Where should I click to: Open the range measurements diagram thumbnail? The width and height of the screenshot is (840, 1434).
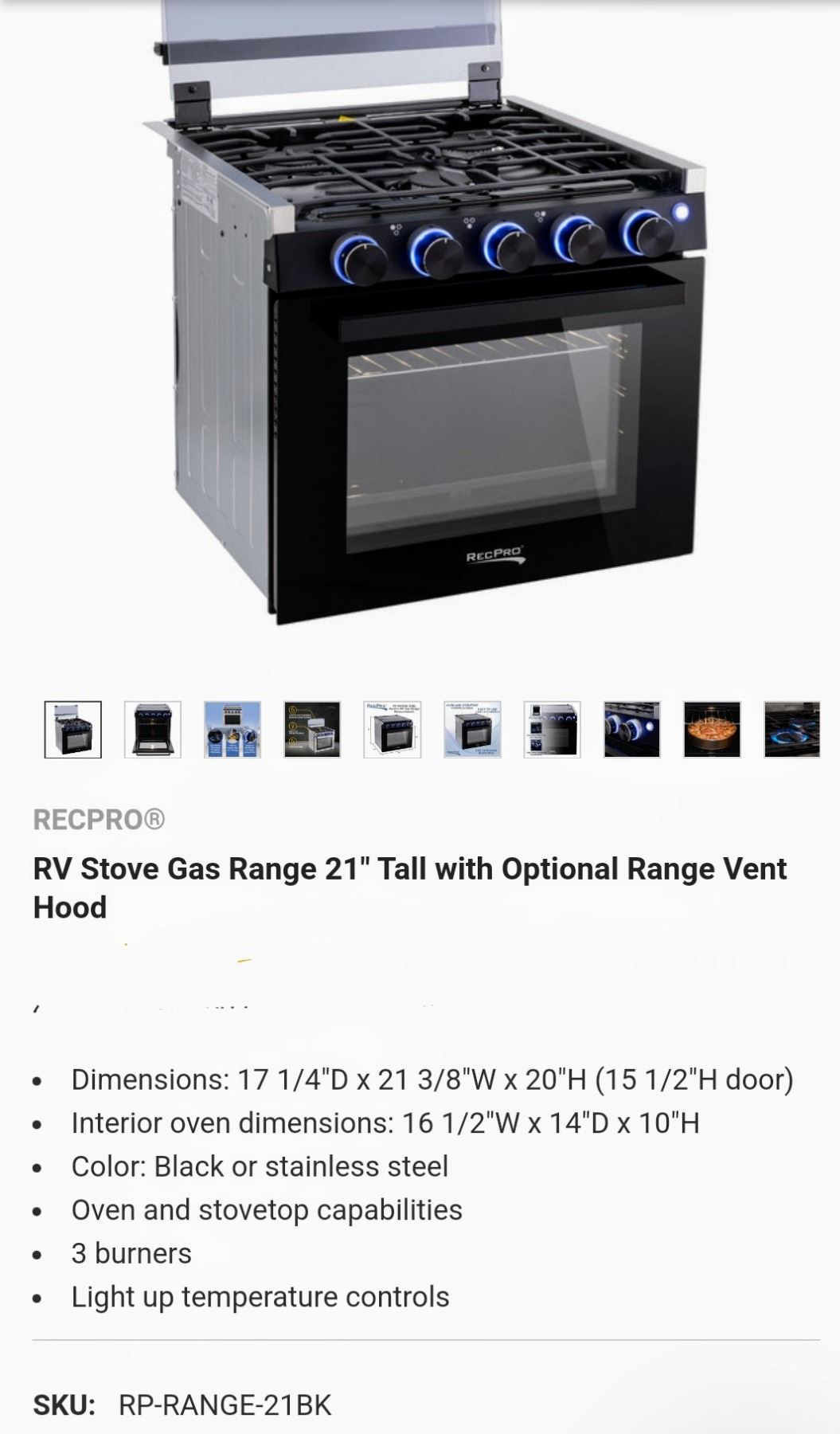[x=393, y=729]
